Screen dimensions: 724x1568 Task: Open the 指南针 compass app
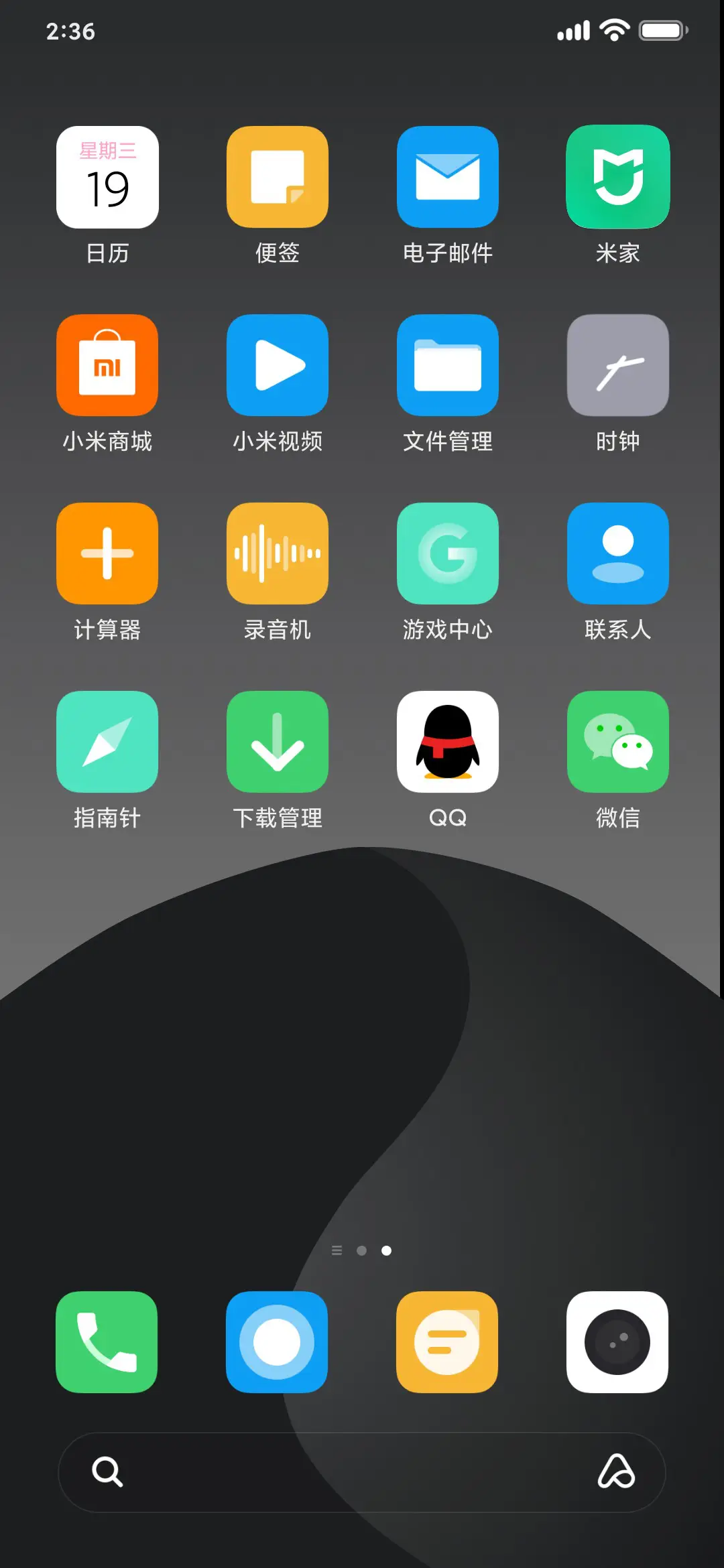[107, 740]
